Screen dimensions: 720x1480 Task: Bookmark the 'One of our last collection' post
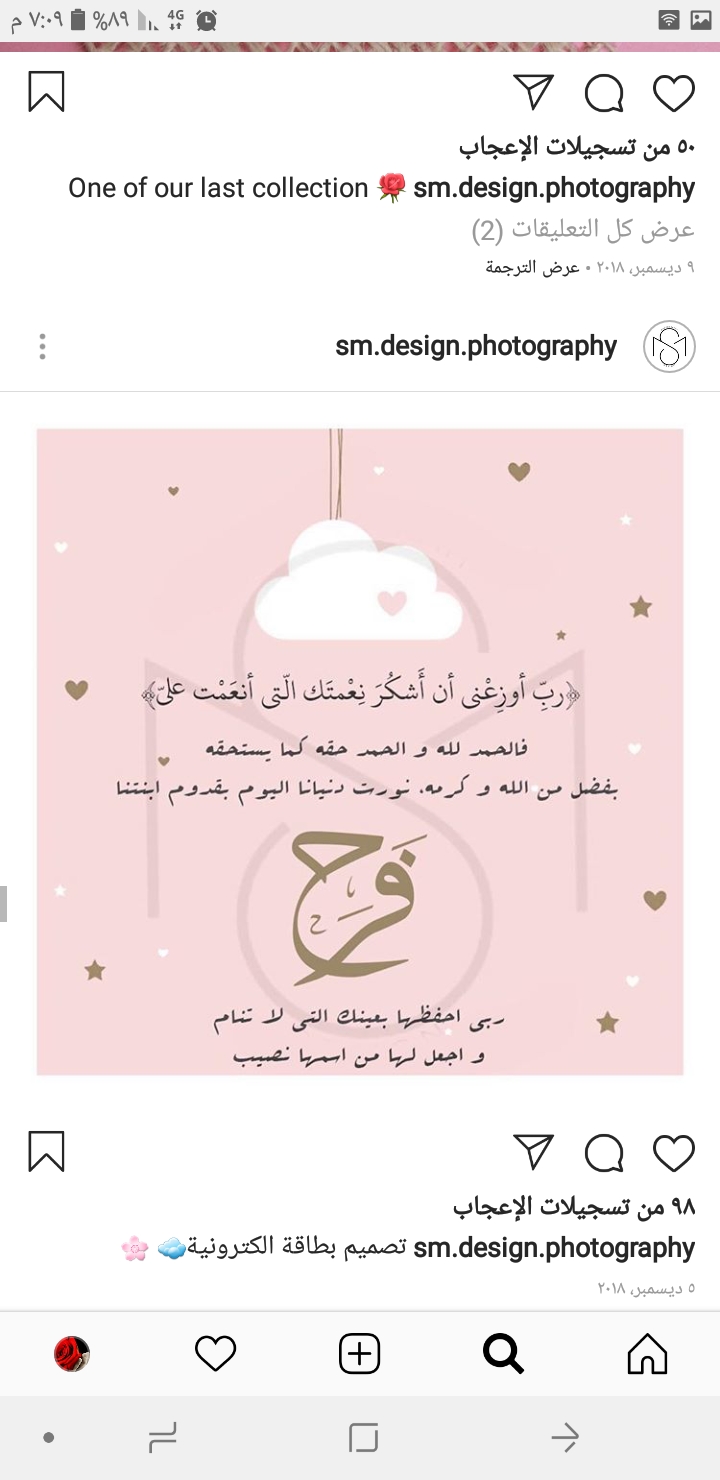point(46,92)
